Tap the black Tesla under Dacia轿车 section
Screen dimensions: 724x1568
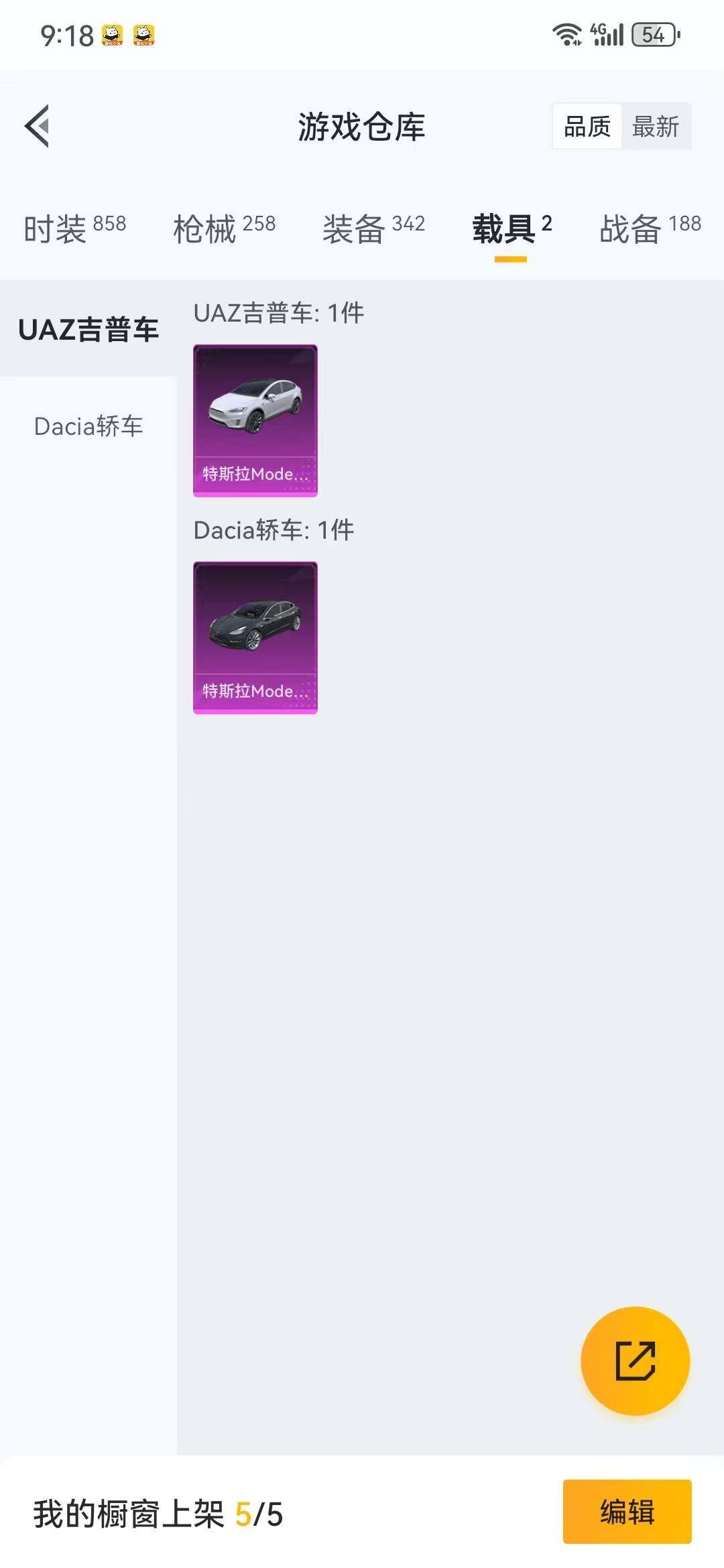pos(255,638)
